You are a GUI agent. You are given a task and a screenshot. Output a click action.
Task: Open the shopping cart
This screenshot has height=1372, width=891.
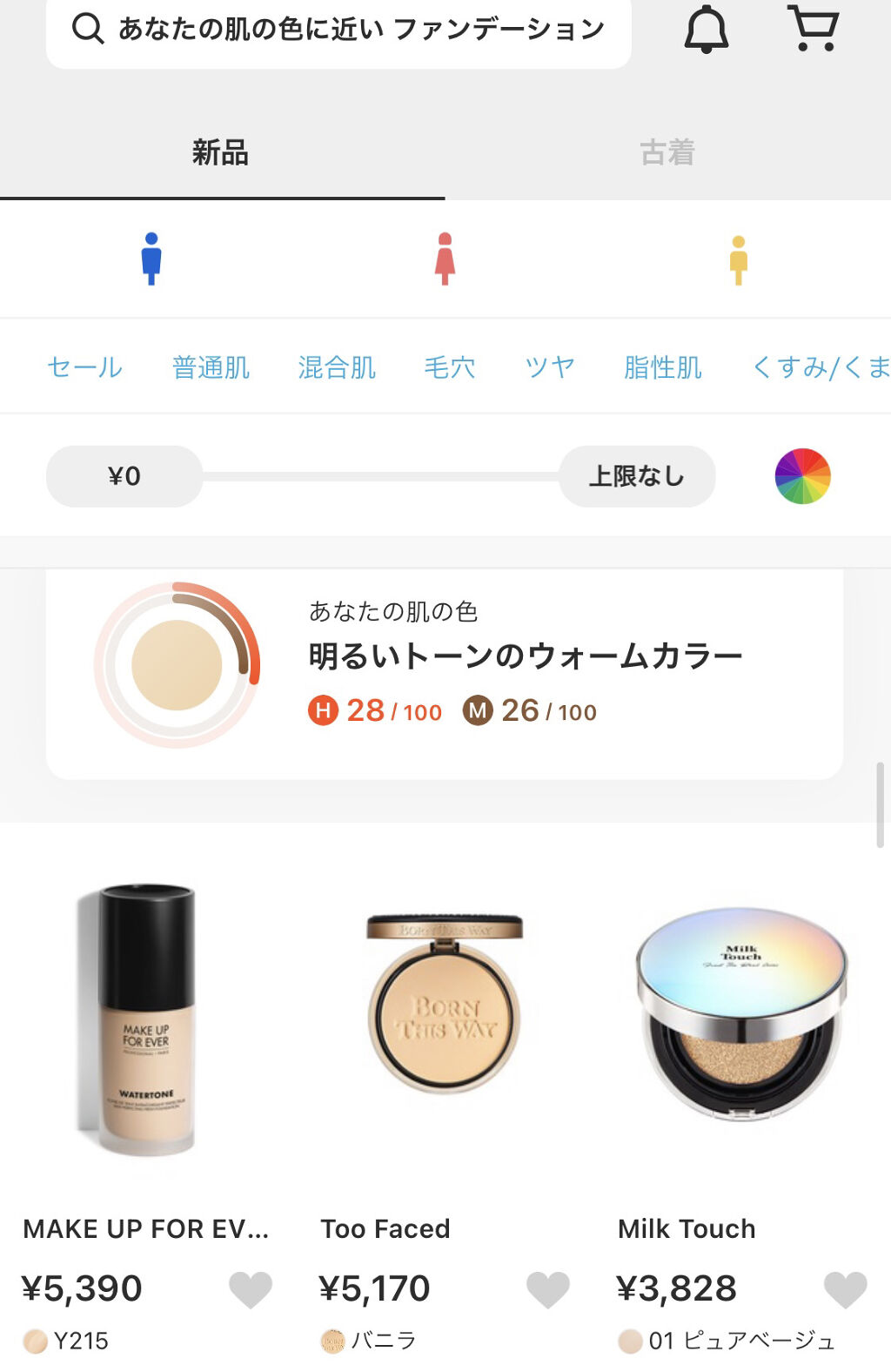pos(814,28)
